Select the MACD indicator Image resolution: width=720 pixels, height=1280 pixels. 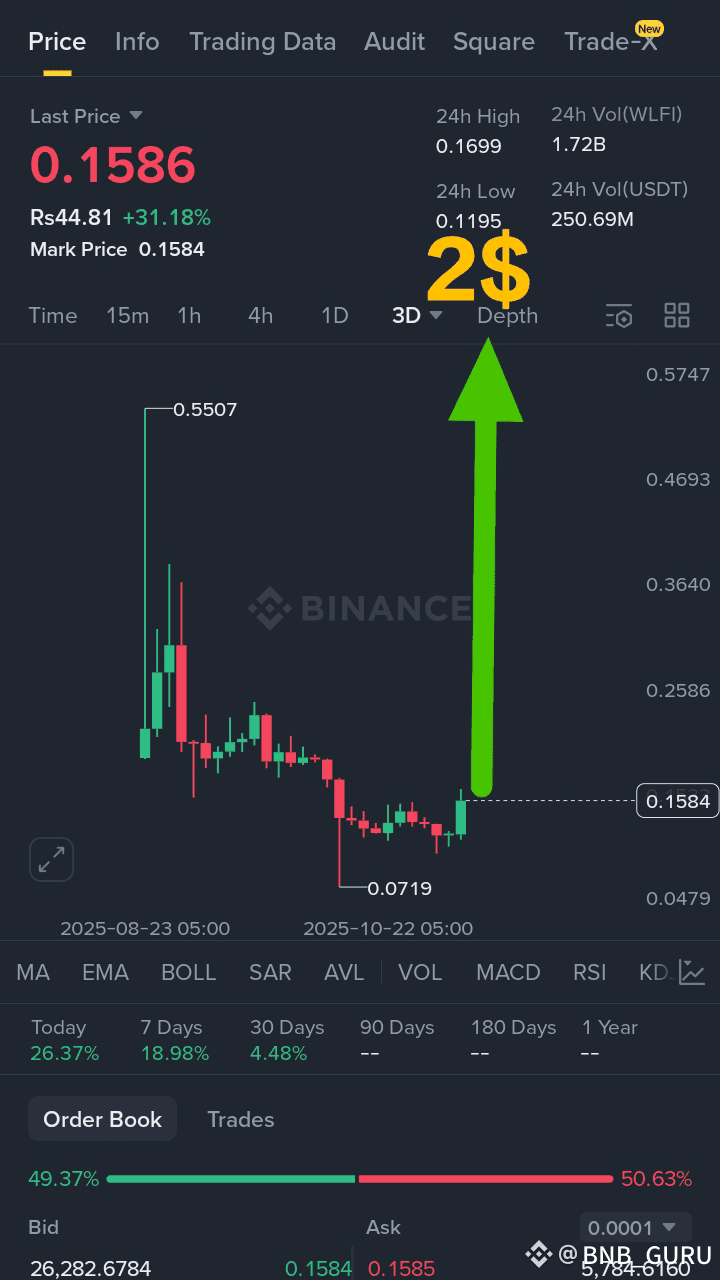[508, 971]
